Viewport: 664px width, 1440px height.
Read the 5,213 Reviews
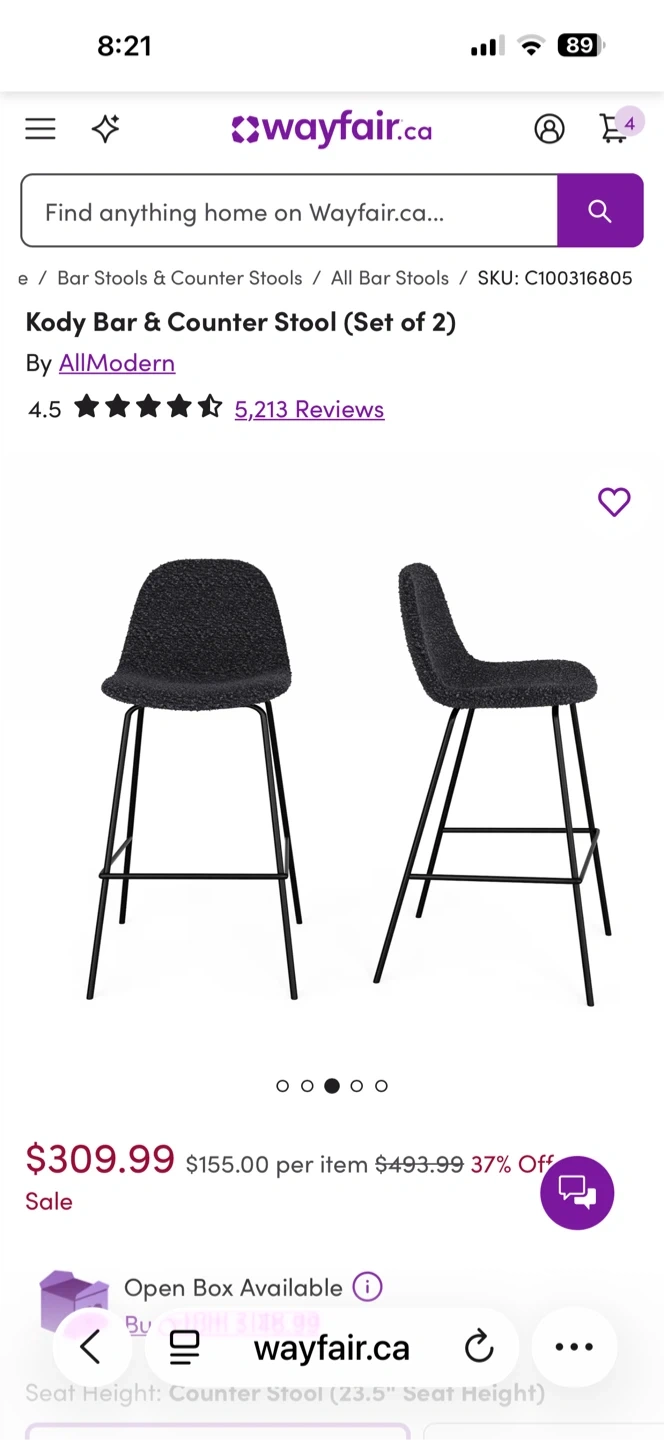(309, 409)
